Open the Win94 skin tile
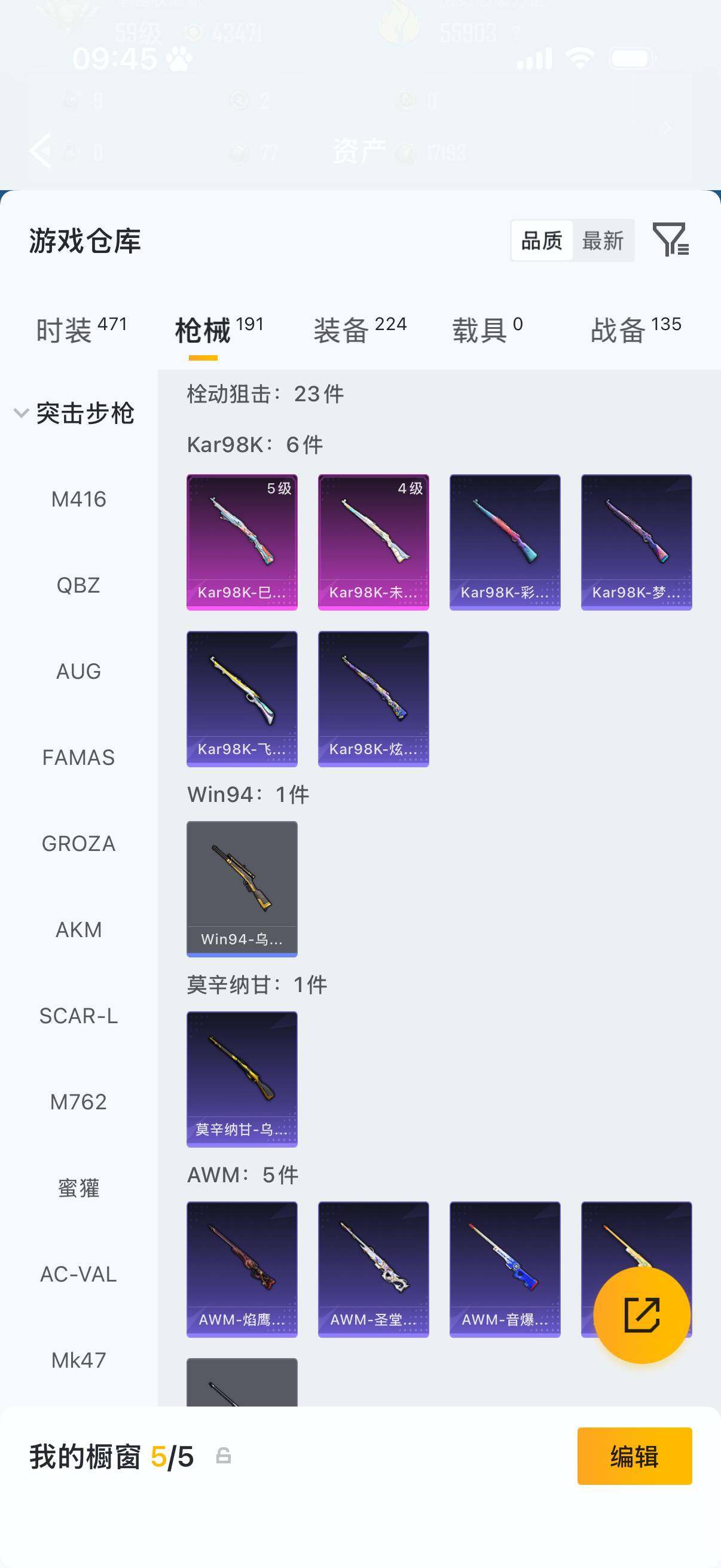Screen dimensions: 721x1568 point(242,889)
